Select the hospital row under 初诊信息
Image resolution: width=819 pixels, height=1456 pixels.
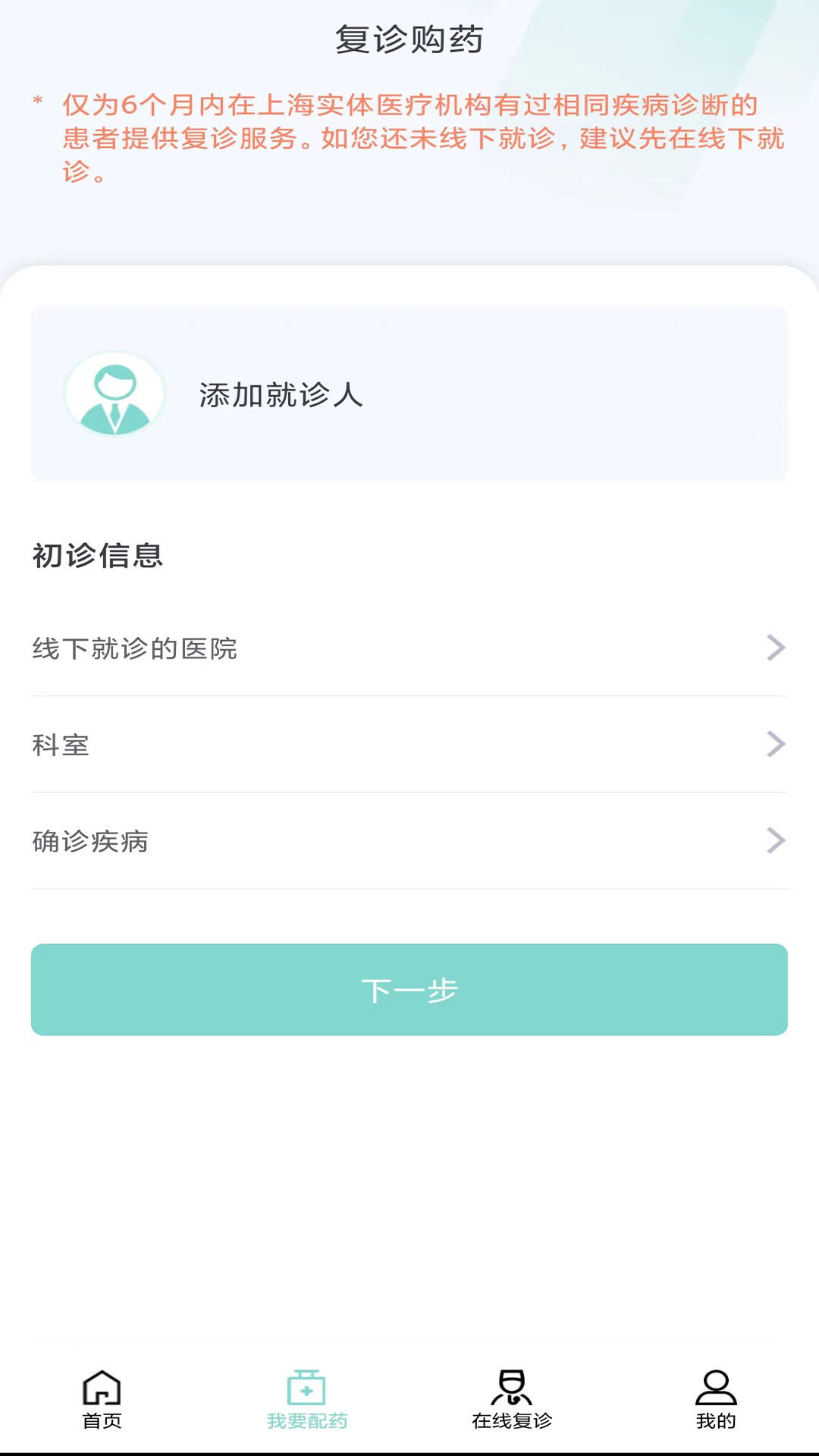[x=409, y=648]
